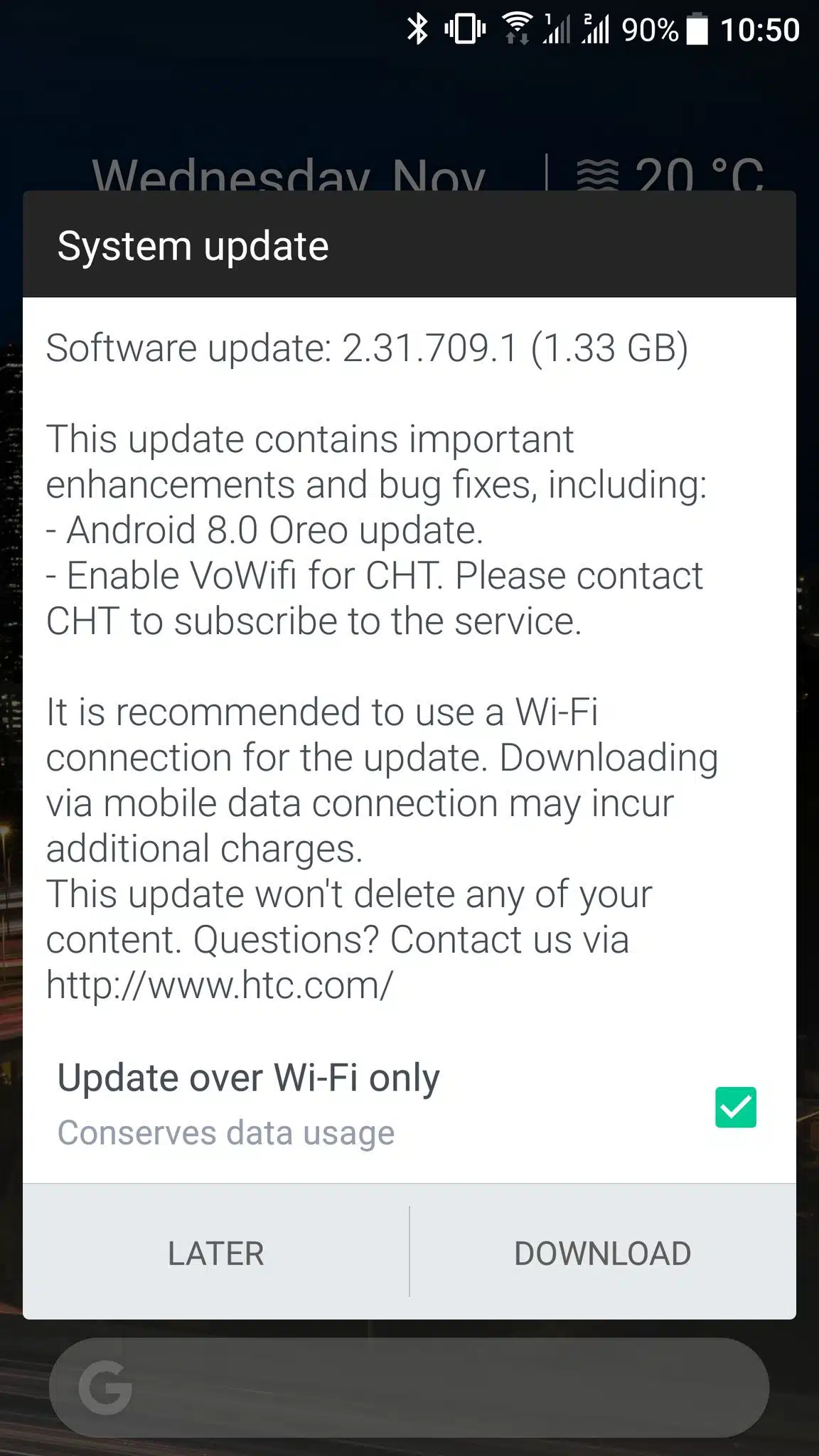Tap DOWNLOAD to start the system update
Screen dimensions: 819x1456
point(602,1253)
